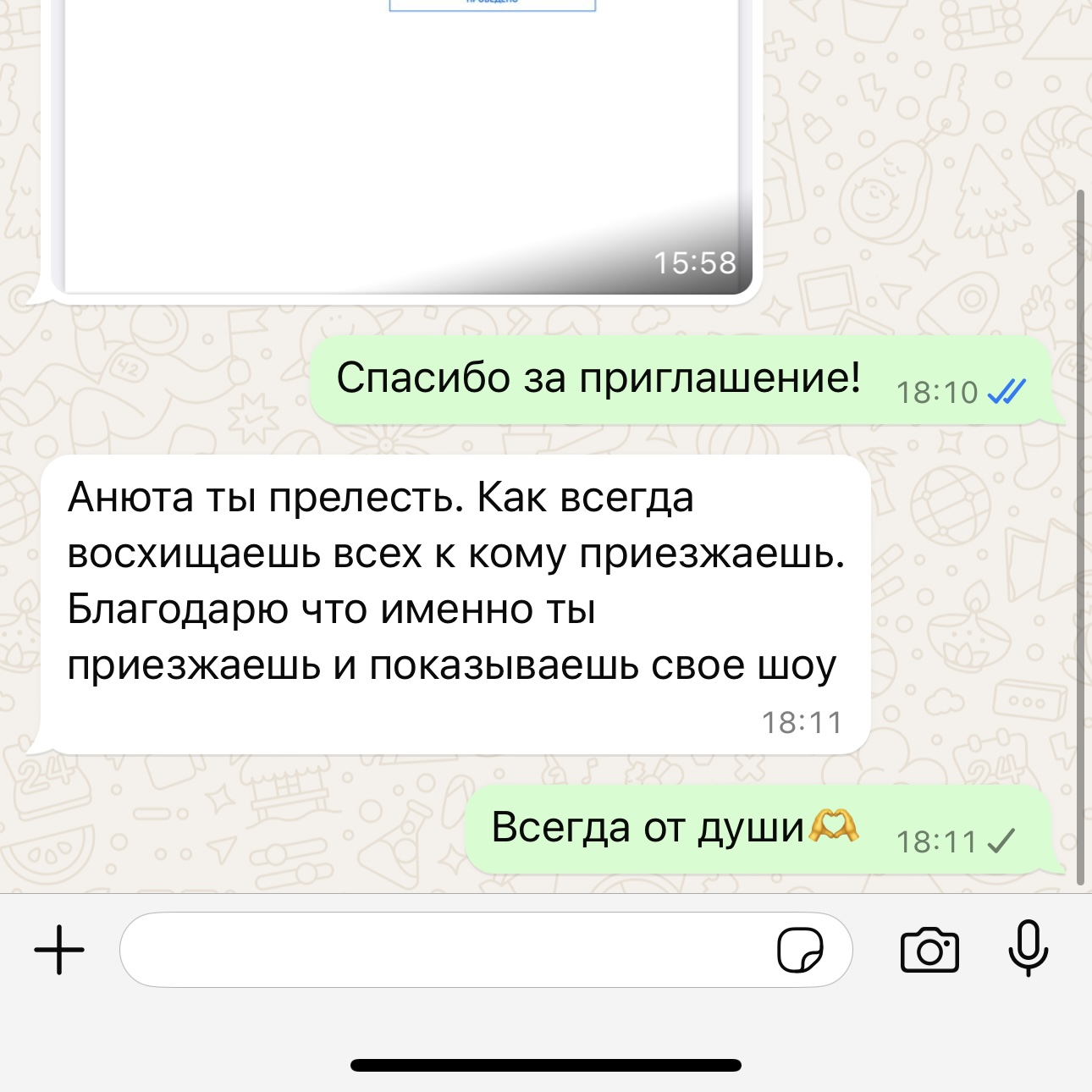Open the sticker picker icon

799,950
